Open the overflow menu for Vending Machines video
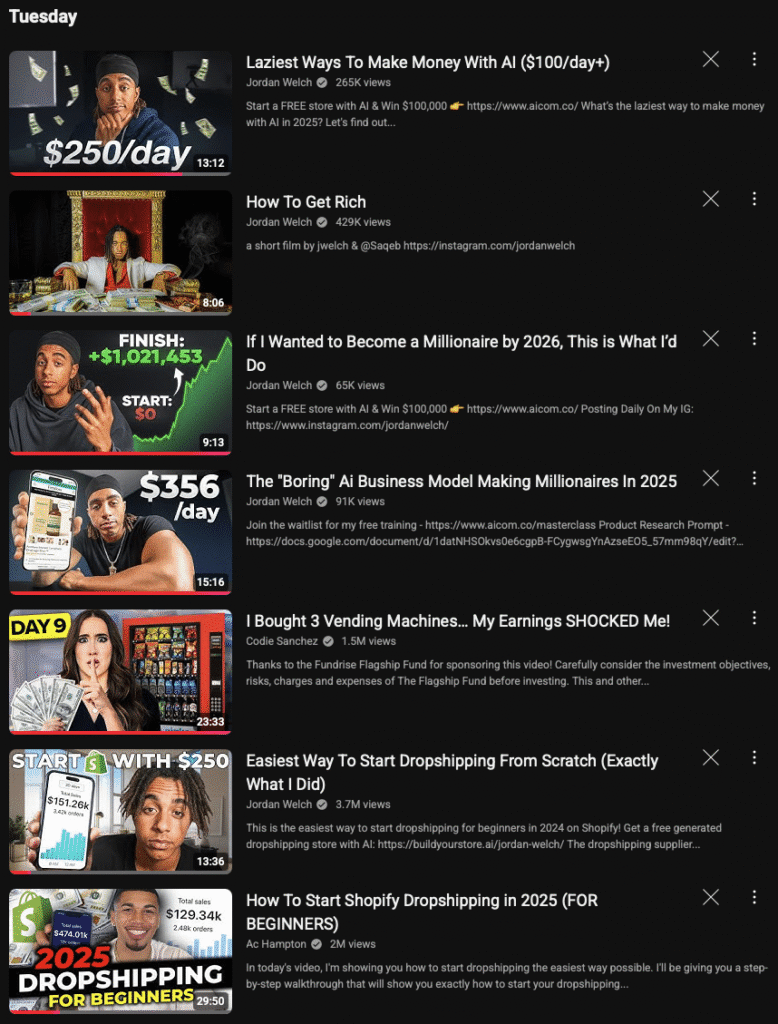This screenshot has width=778, height=1024. (754, 618)
